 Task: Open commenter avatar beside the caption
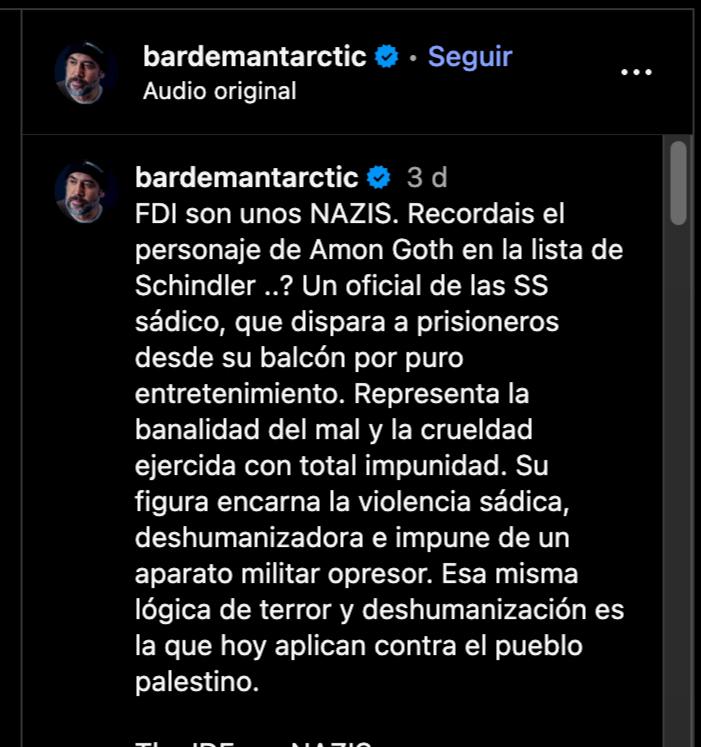(x=86, y=192)
